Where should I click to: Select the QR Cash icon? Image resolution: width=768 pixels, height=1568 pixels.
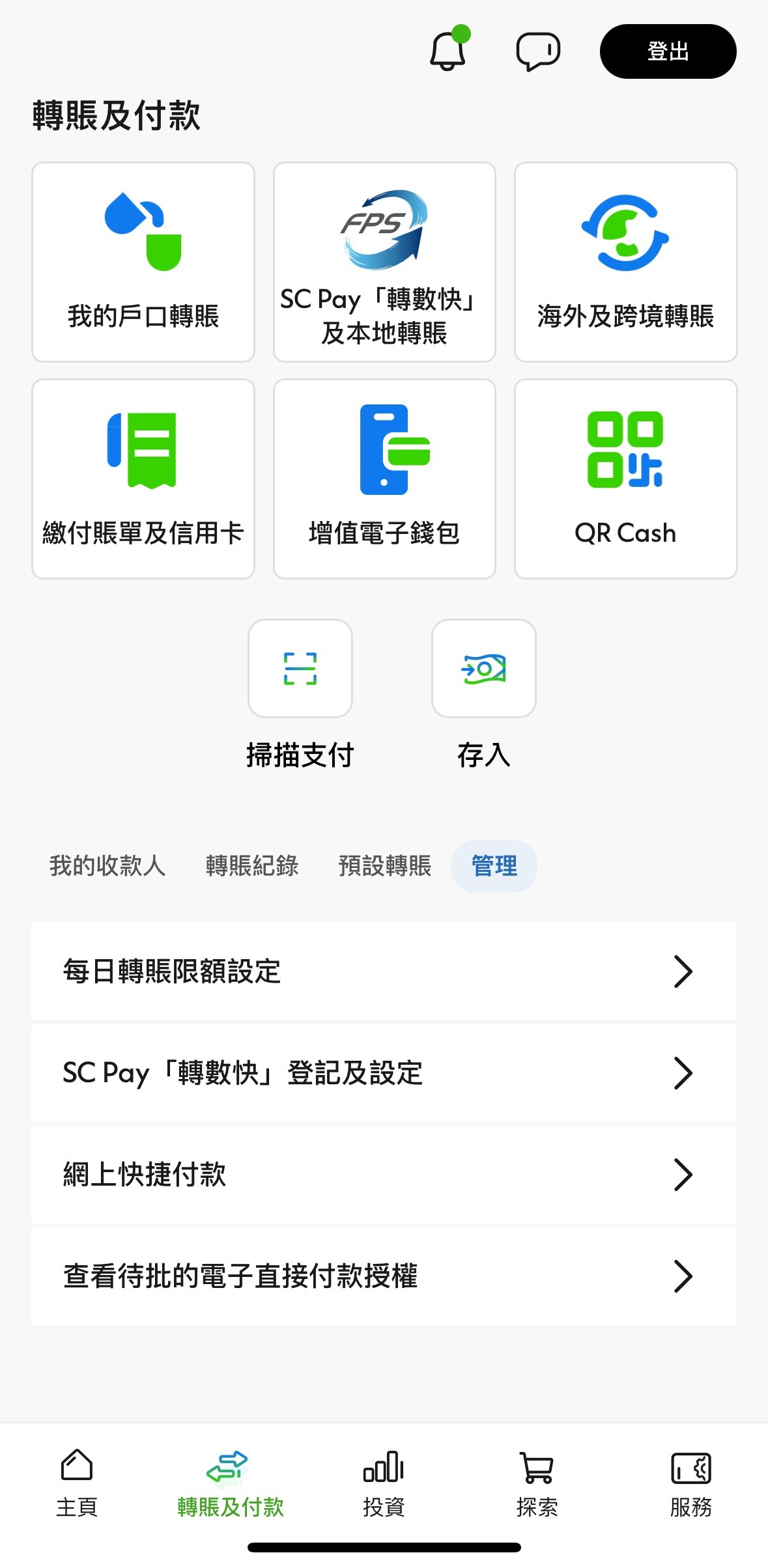coord(625,479)
